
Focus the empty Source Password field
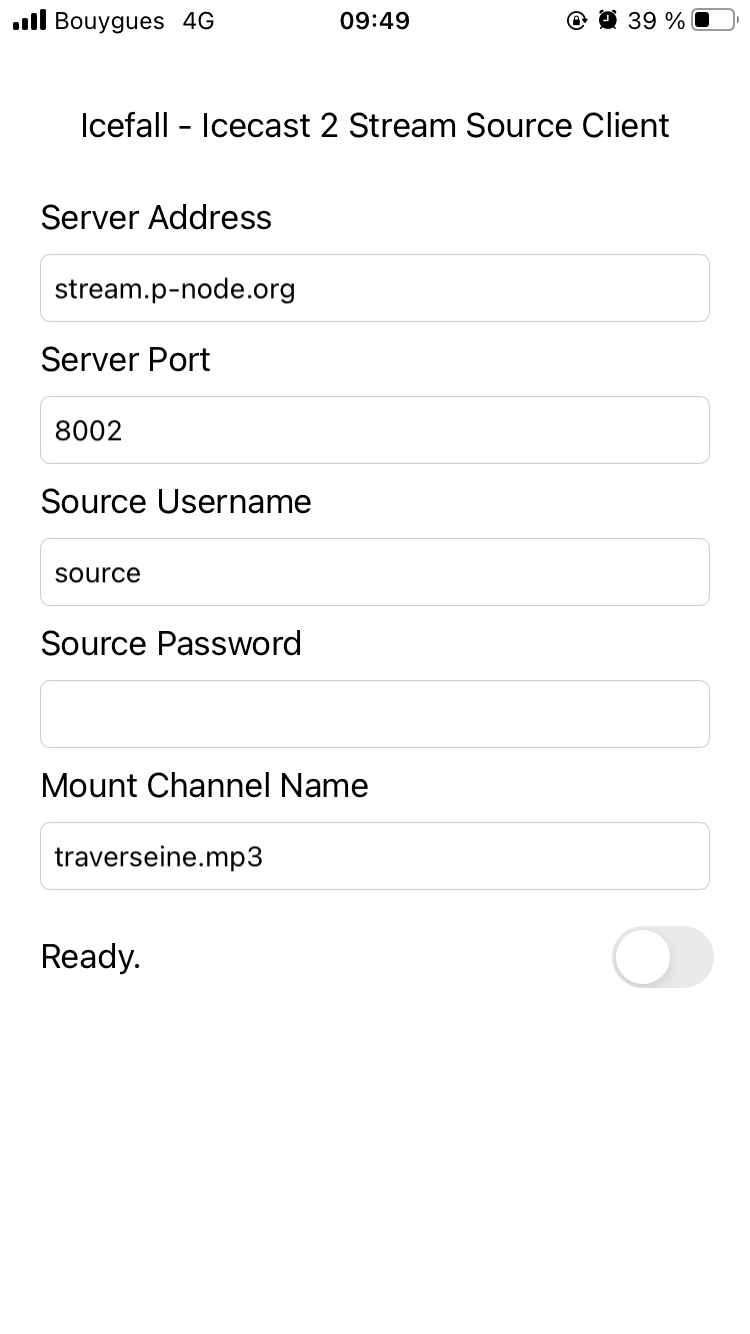[x=375, y=714]
